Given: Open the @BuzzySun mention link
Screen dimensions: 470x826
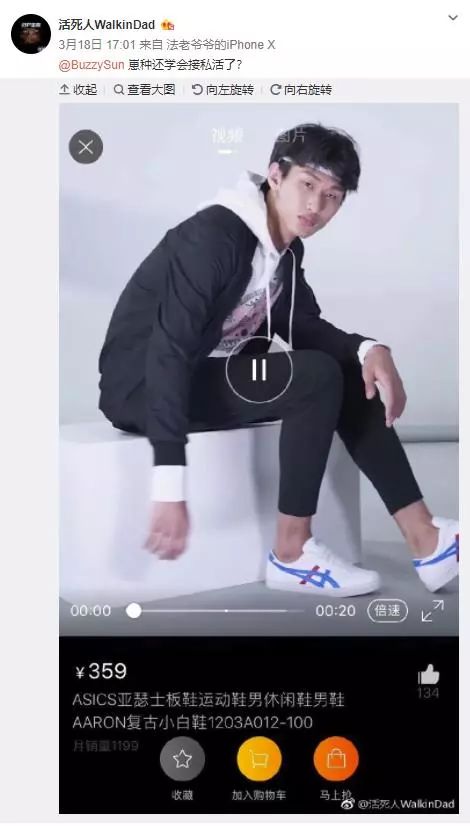Looking at the screenshot, I should point(92,64).
